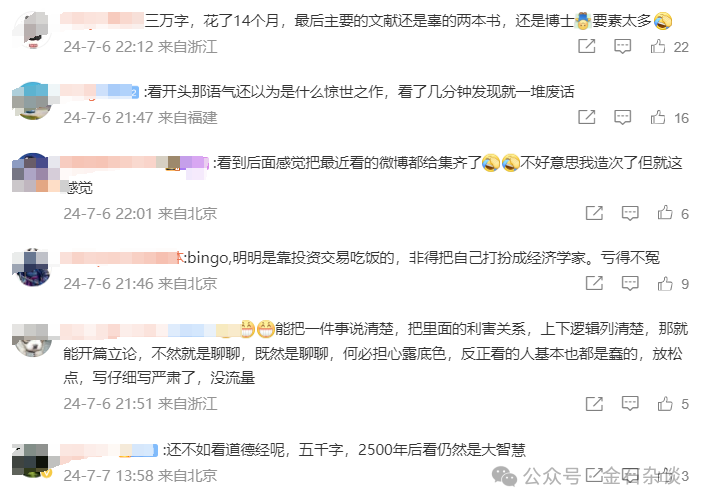Like the bingo comment about 经济学家
Screen dimensions: 703x504
[665, 284]
